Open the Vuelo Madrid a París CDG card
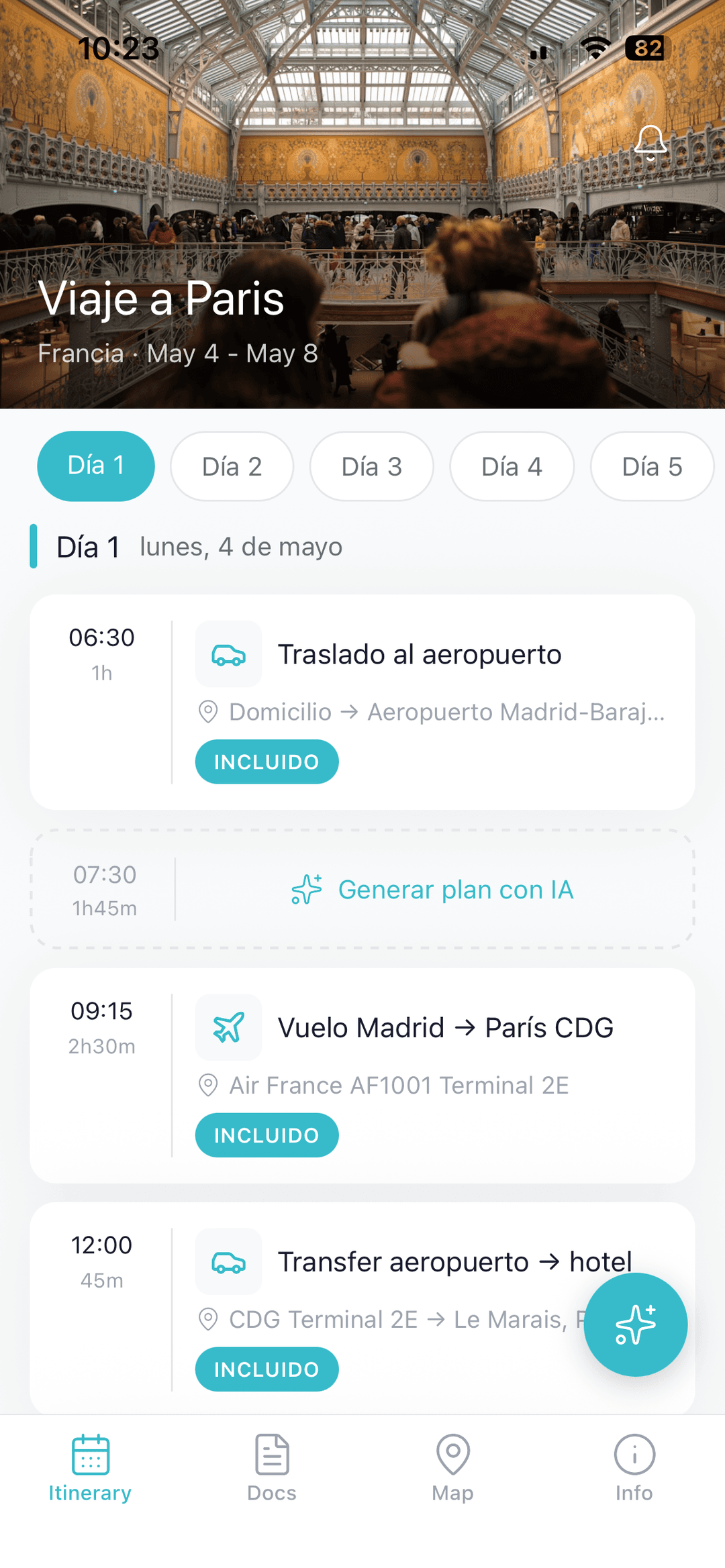Viewport: 725px width, 1568px height. click(446, 1027)
